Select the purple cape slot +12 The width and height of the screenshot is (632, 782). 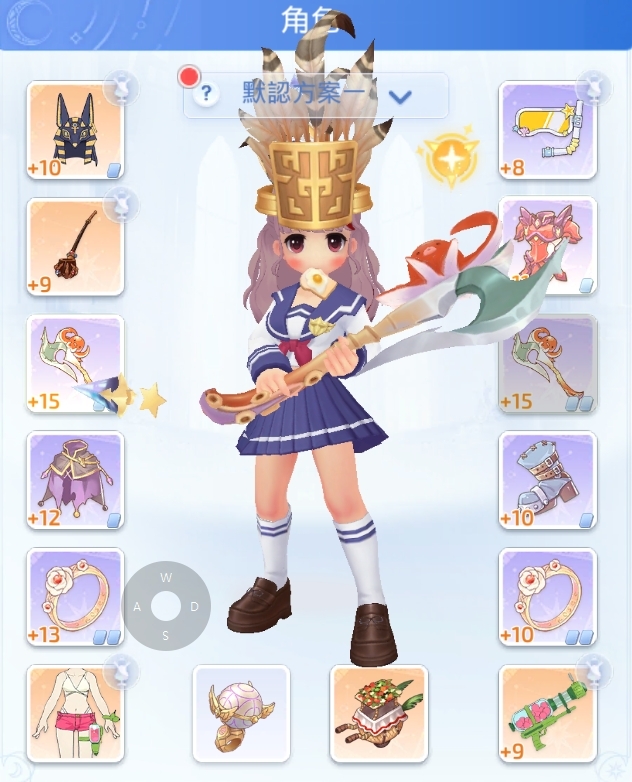(x=75, y=480)
